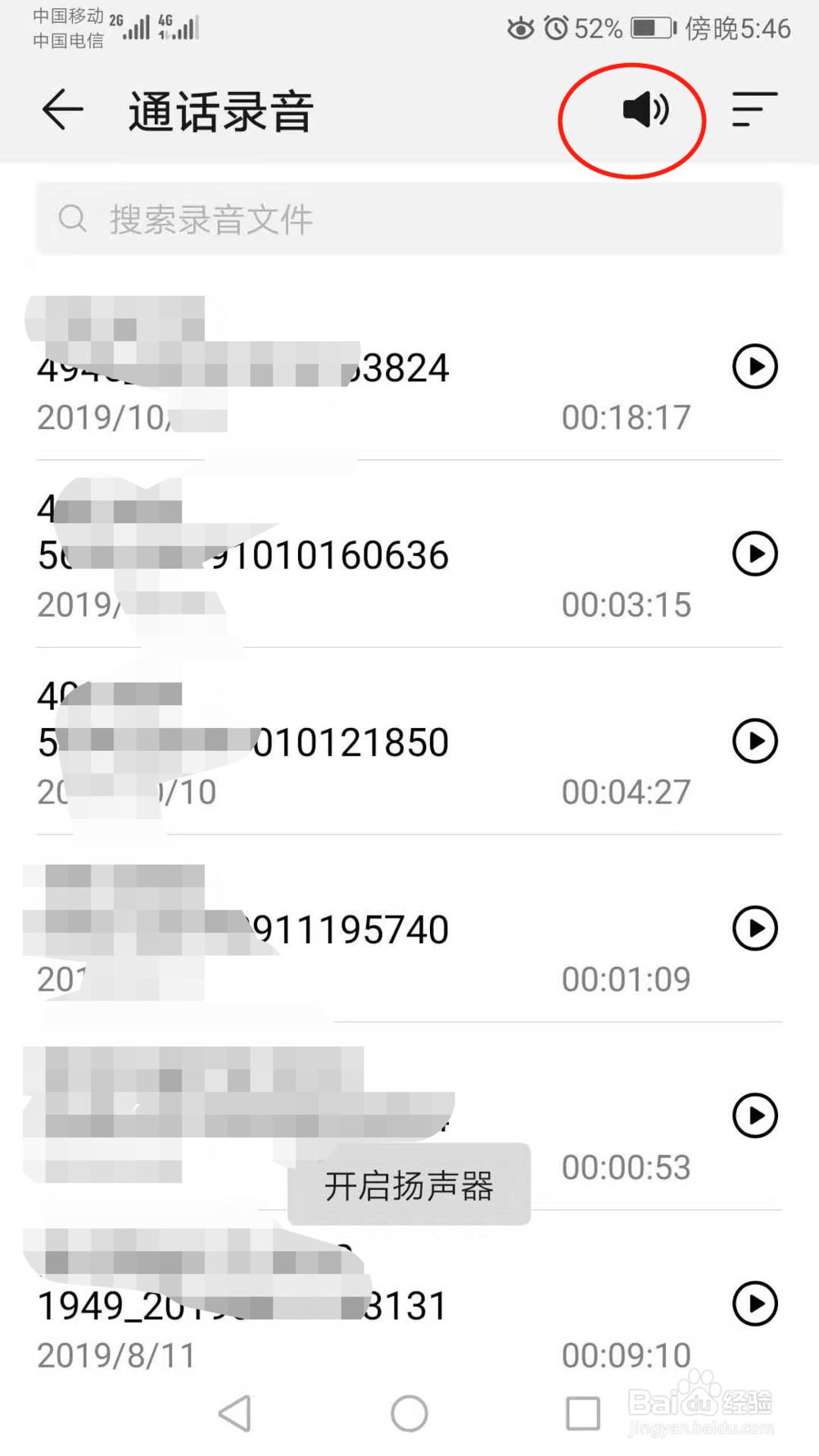Tap the search magnifier icon

pyautogui.click(x=73, y=219)
